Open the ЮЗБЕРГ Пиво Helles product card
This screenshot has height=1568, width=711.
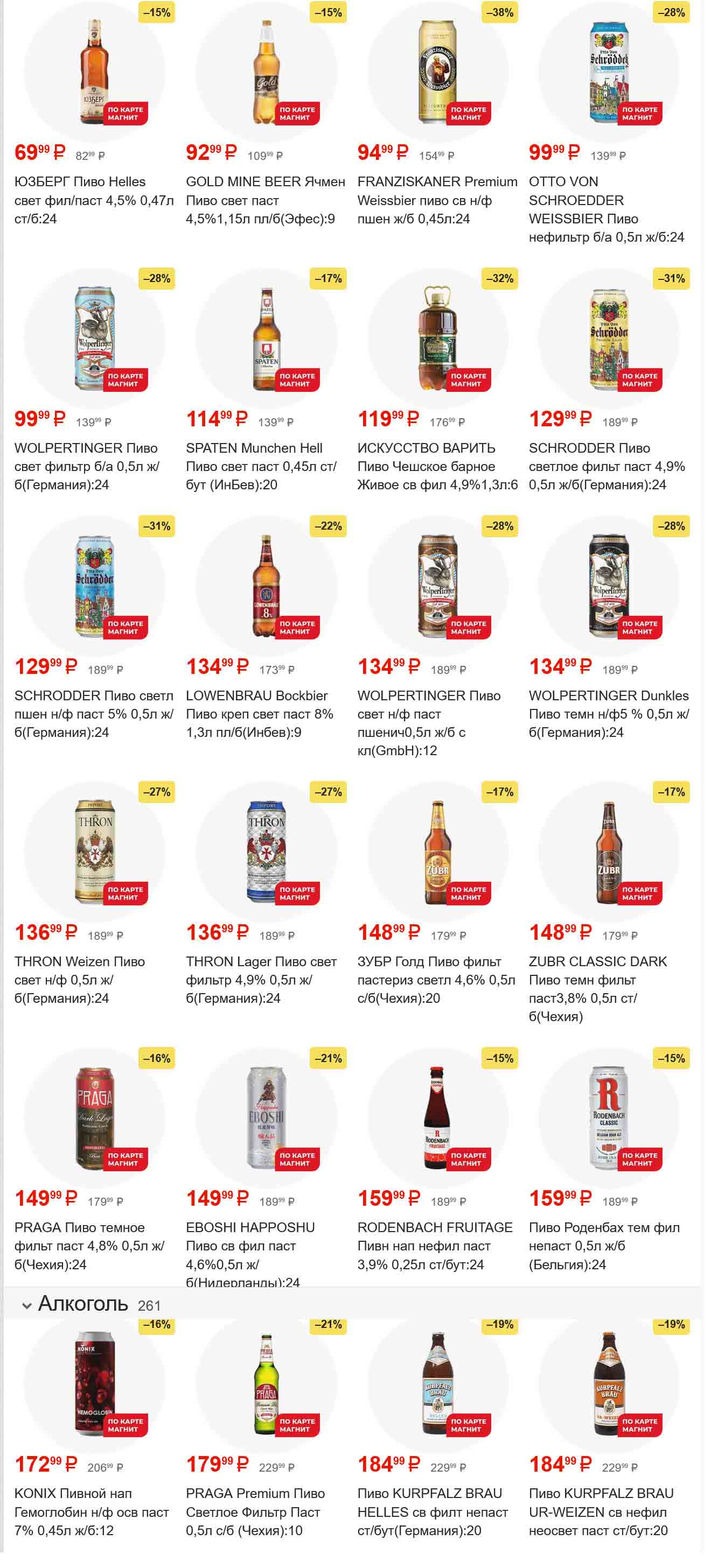[94, 72]
